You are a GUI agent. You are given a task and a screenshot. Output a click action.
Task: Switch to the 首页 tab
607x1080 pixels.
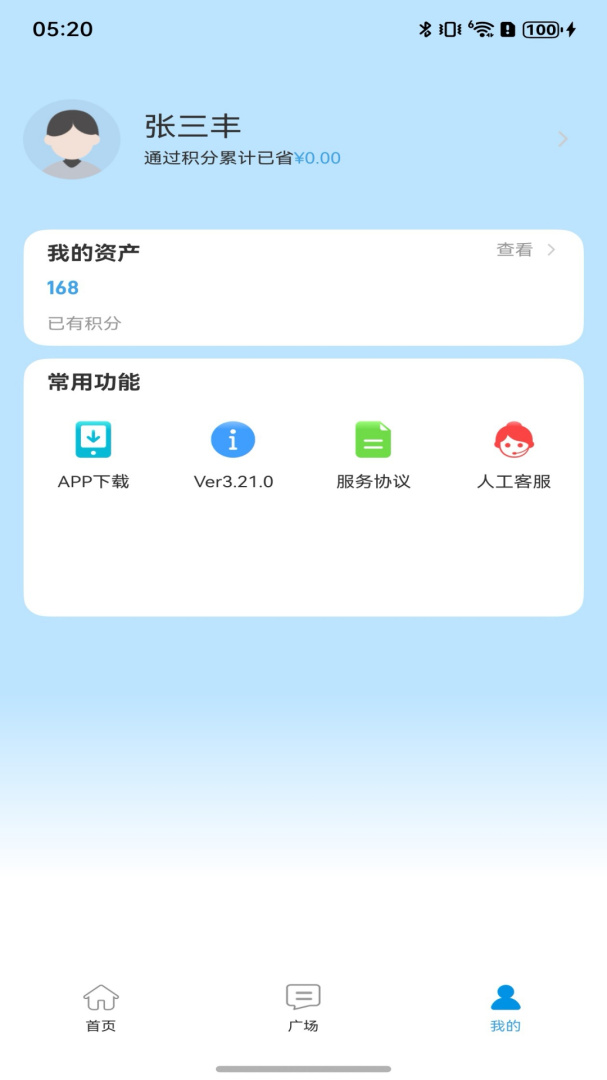point(101,1007)
